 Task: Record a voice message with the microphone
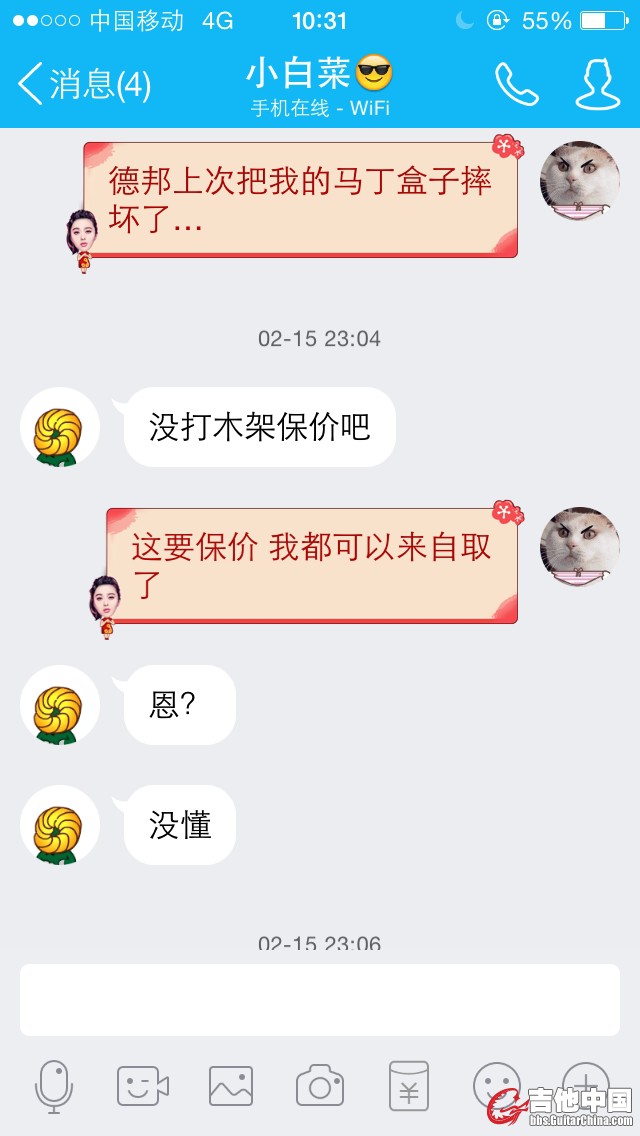pyautogui.click(x=54, y=1086)
